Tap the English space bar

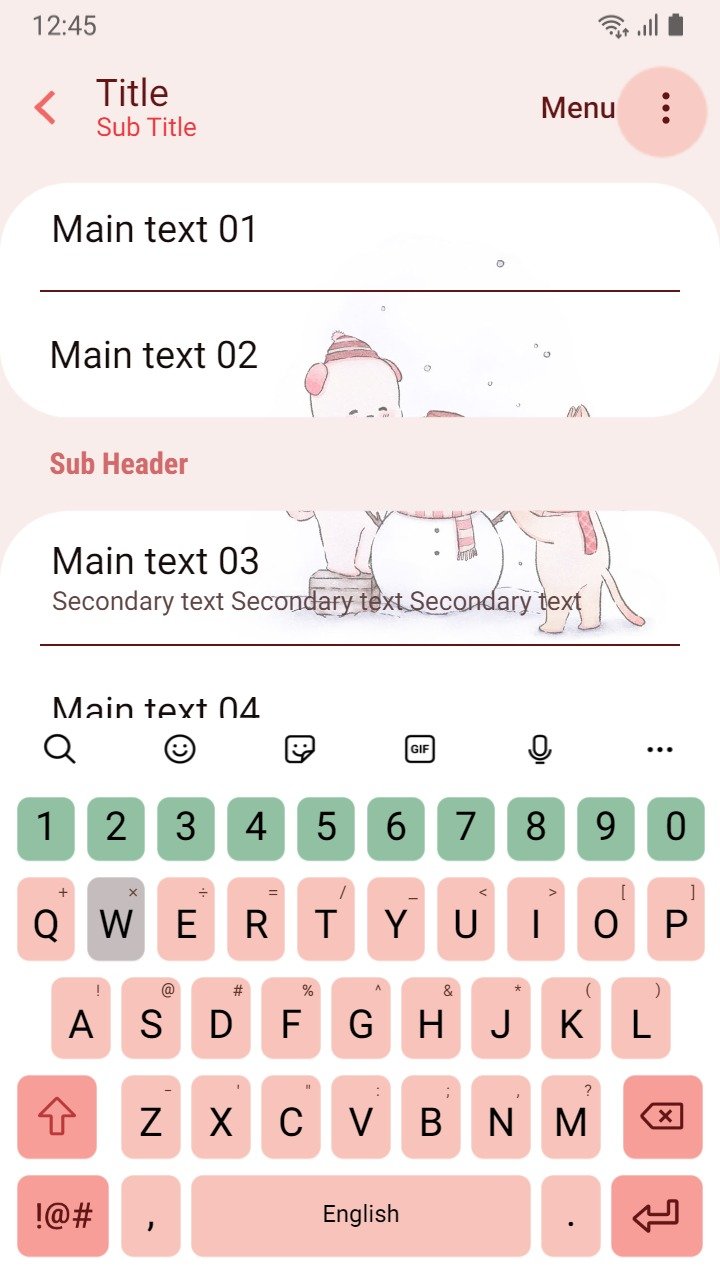tap(361, 1215)
